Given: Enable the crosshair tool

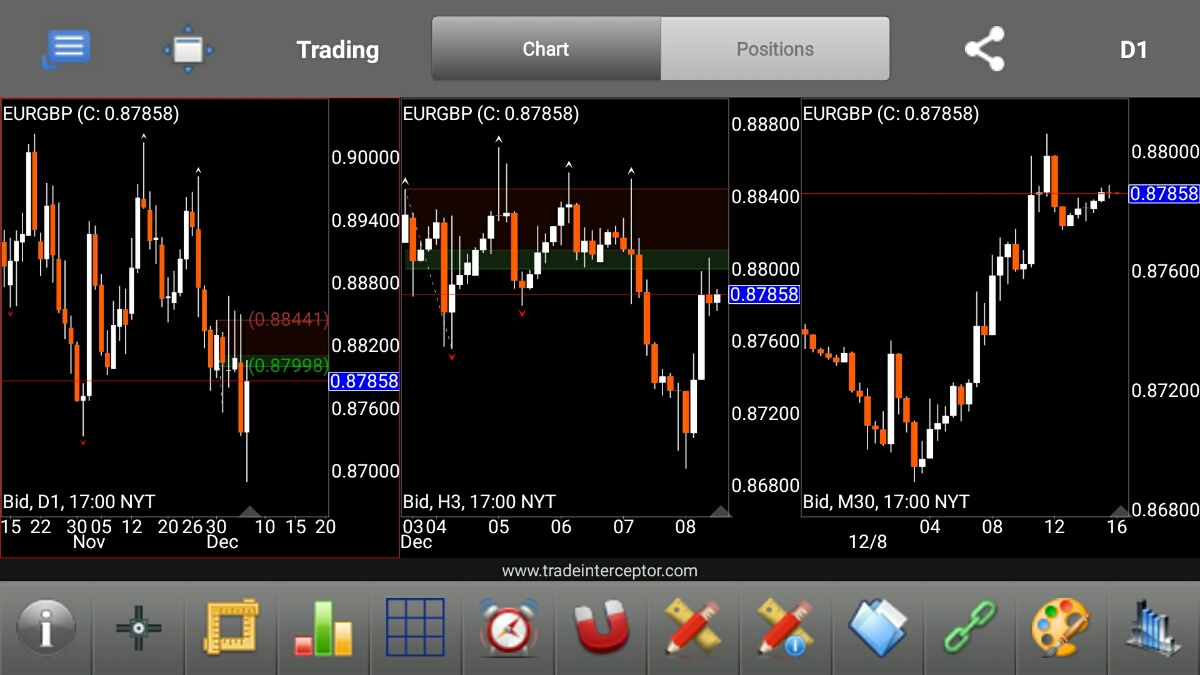Looking at the screenshot, I should coord(138,629).
